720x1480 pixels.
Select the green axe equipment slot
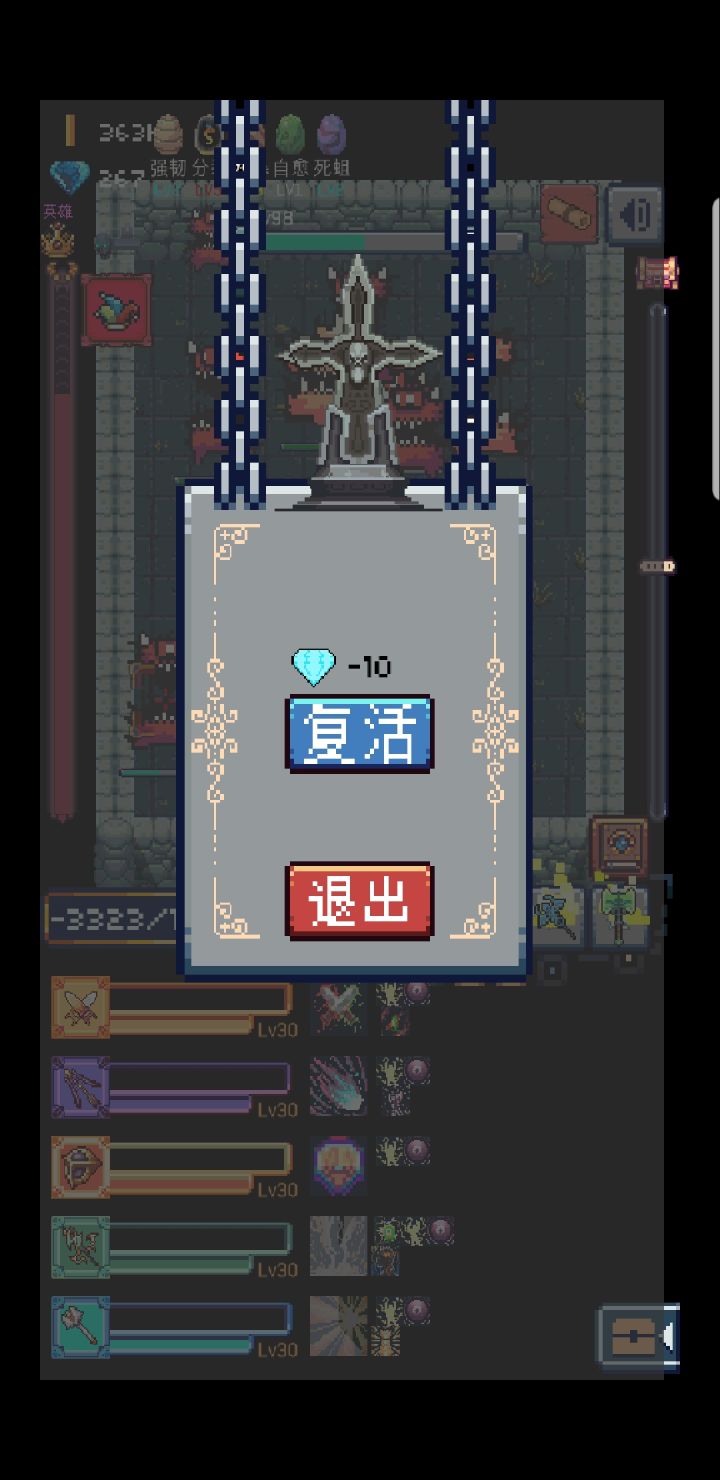point(620,912)
